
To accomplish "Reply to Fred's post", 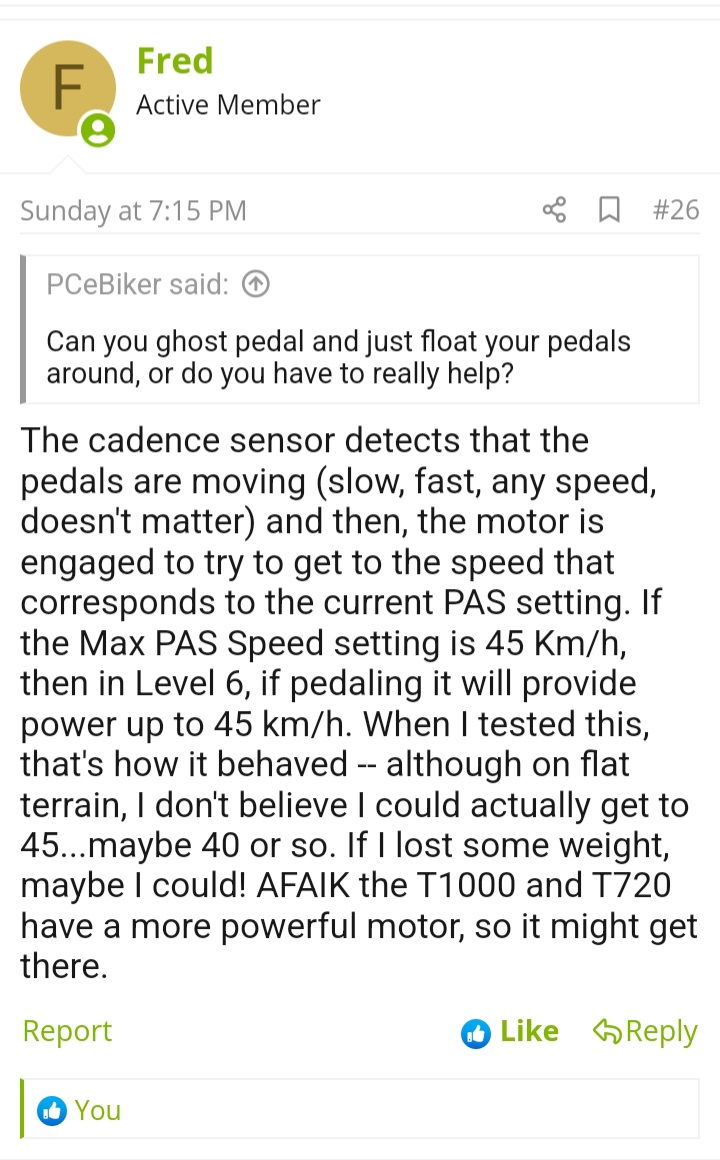I will [660, 1031].
